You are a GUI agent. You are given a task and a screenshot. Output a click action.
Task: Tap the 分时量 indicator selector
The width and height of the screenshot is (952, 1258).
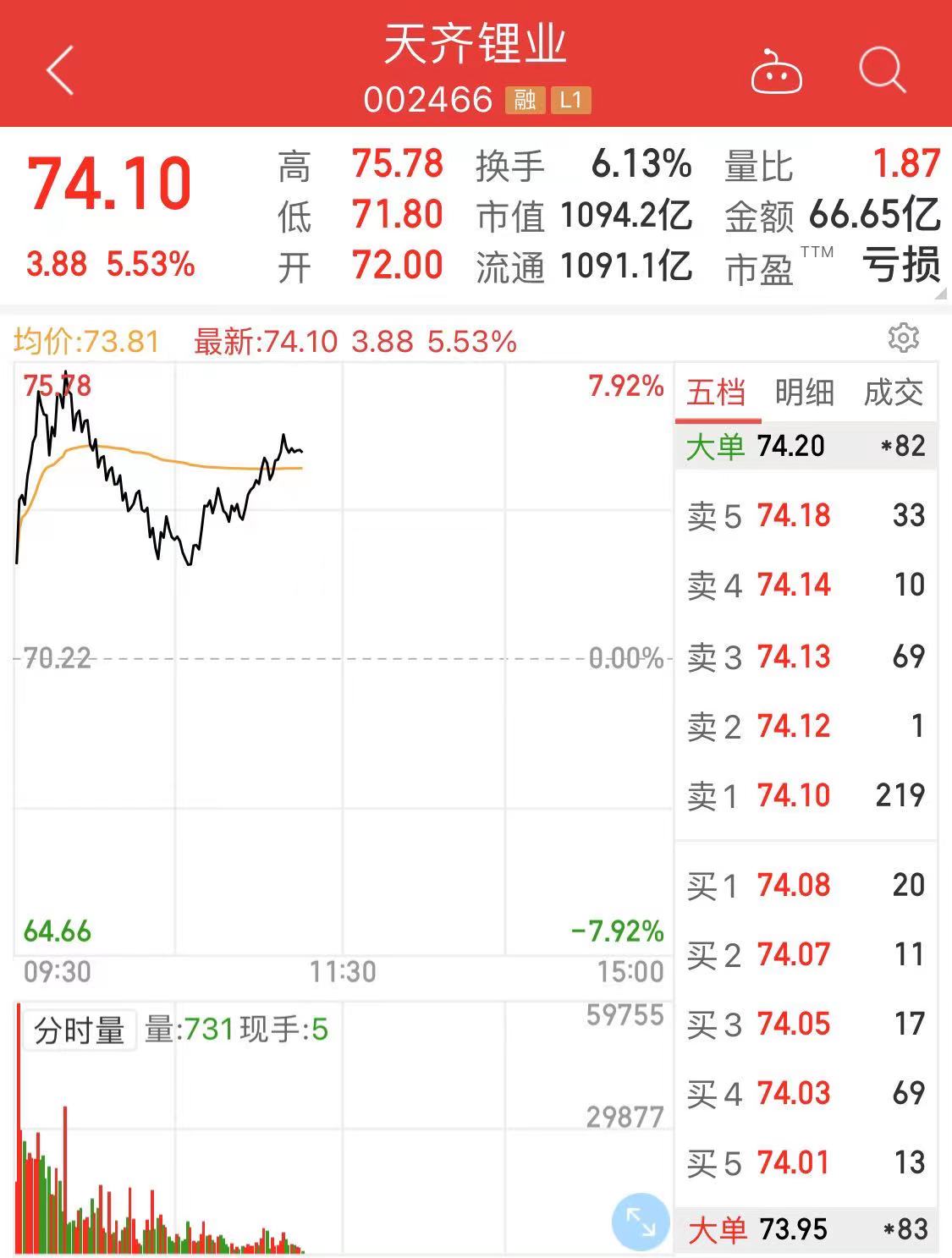(80, 1030)
